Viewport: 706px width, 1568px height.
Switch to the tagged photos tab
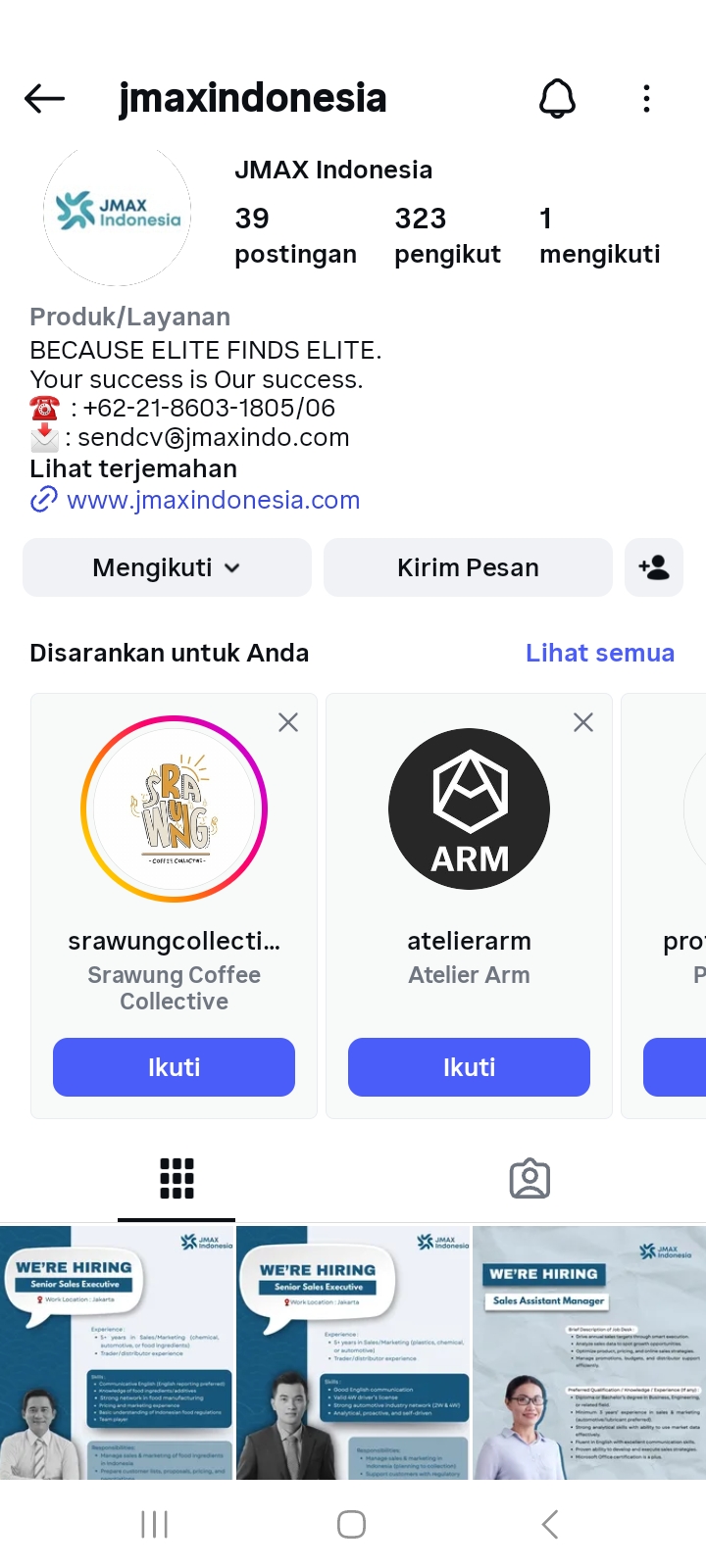(x=529, y=1179)
